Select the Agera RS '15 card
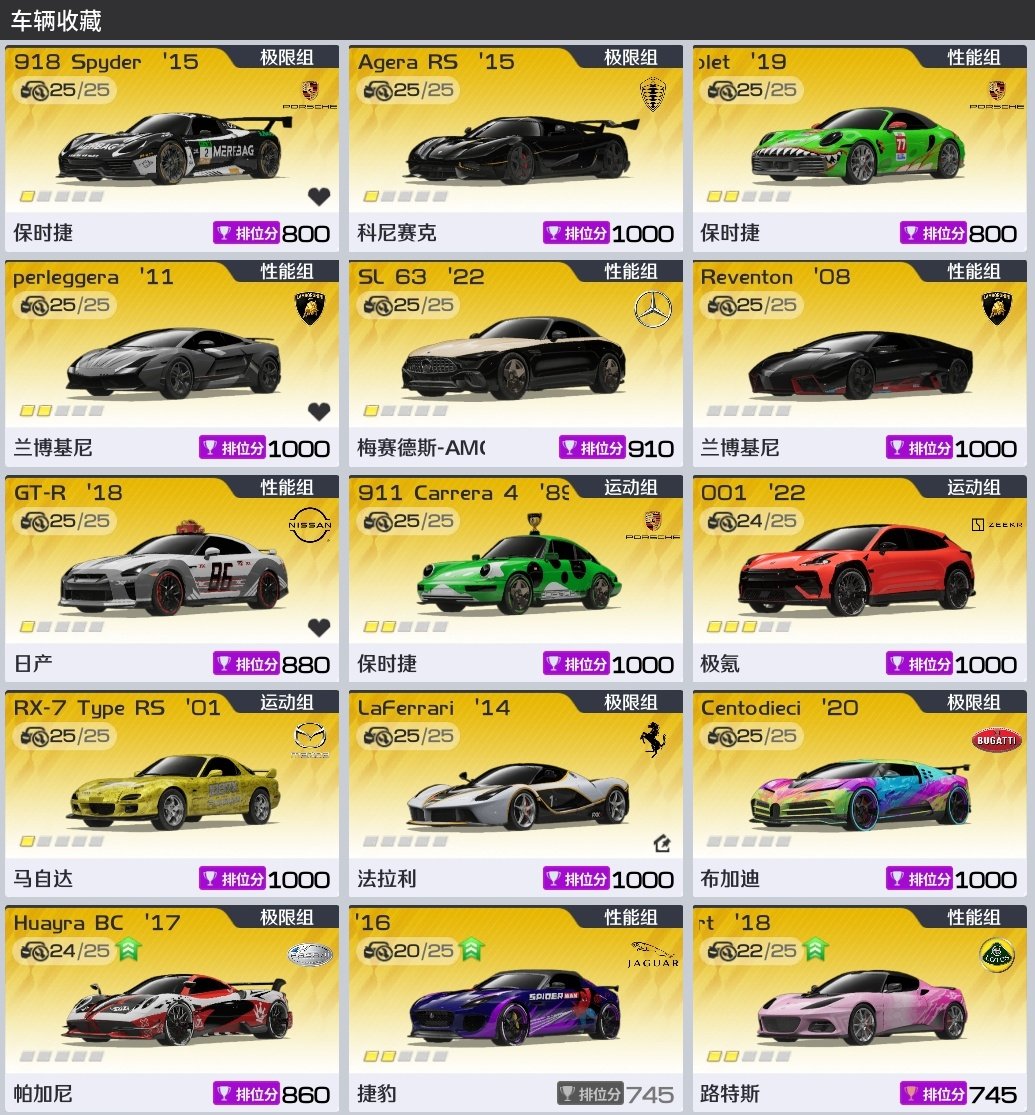Screen dimensions: 1035x1115 click(x=516, y=148)
